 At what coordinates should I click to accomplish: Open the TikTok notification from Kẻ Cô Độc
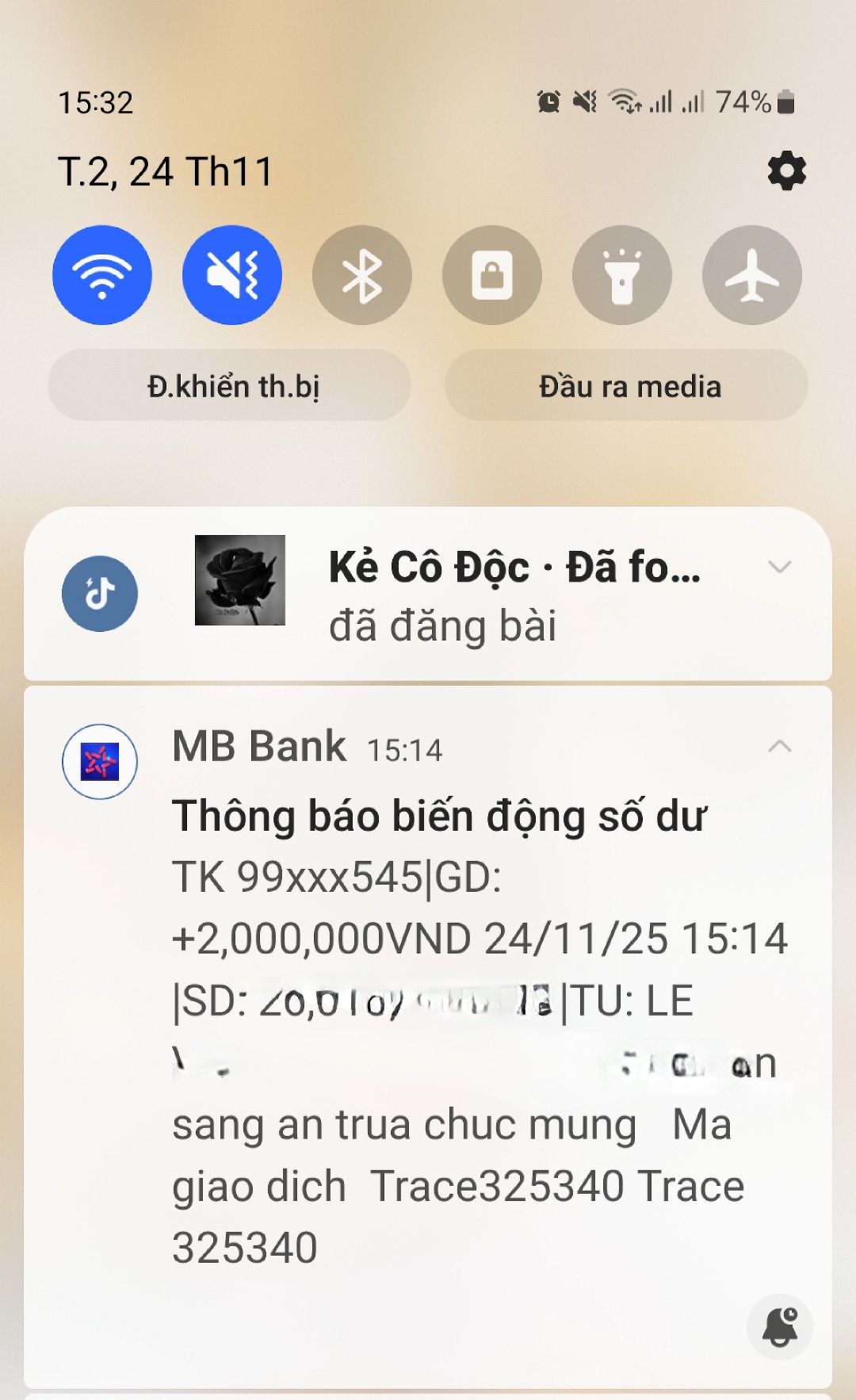pos(476,596)
